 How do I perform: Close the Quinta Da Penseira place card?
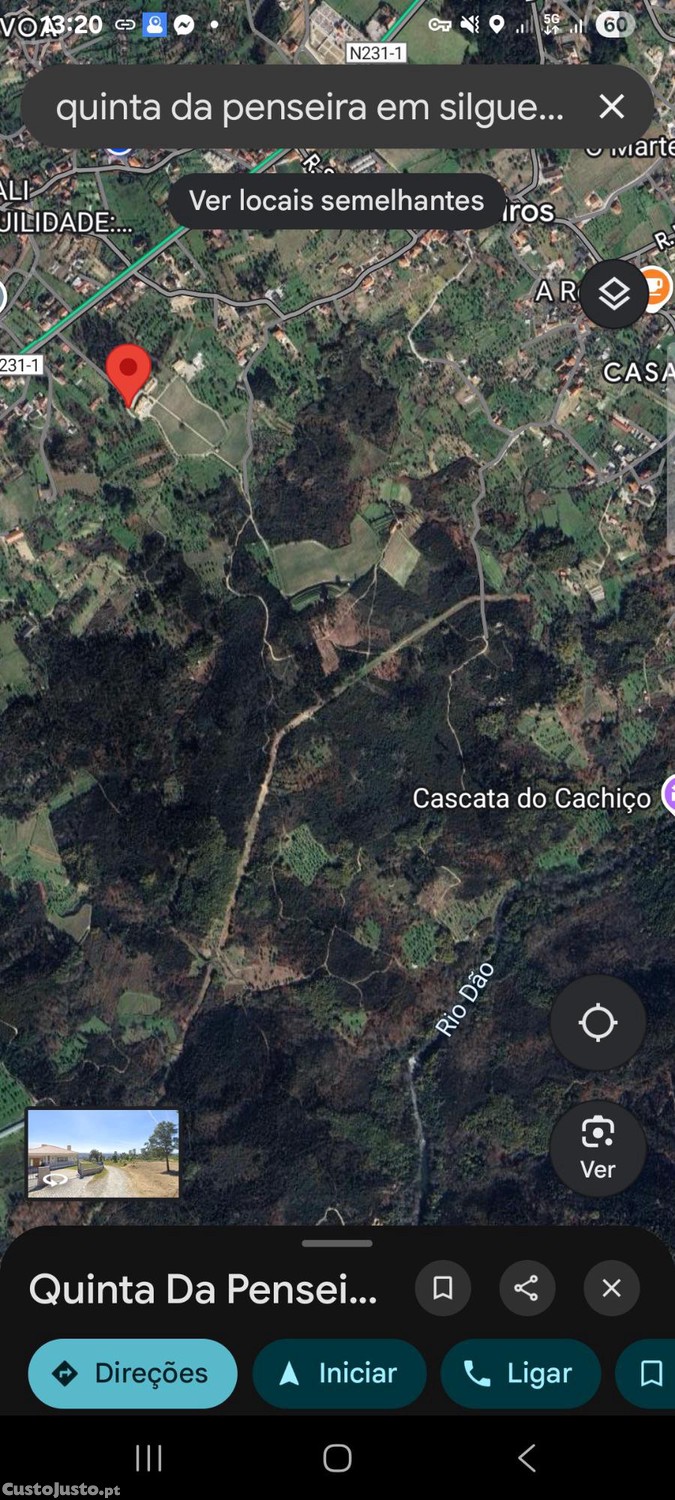point(611,1288)
